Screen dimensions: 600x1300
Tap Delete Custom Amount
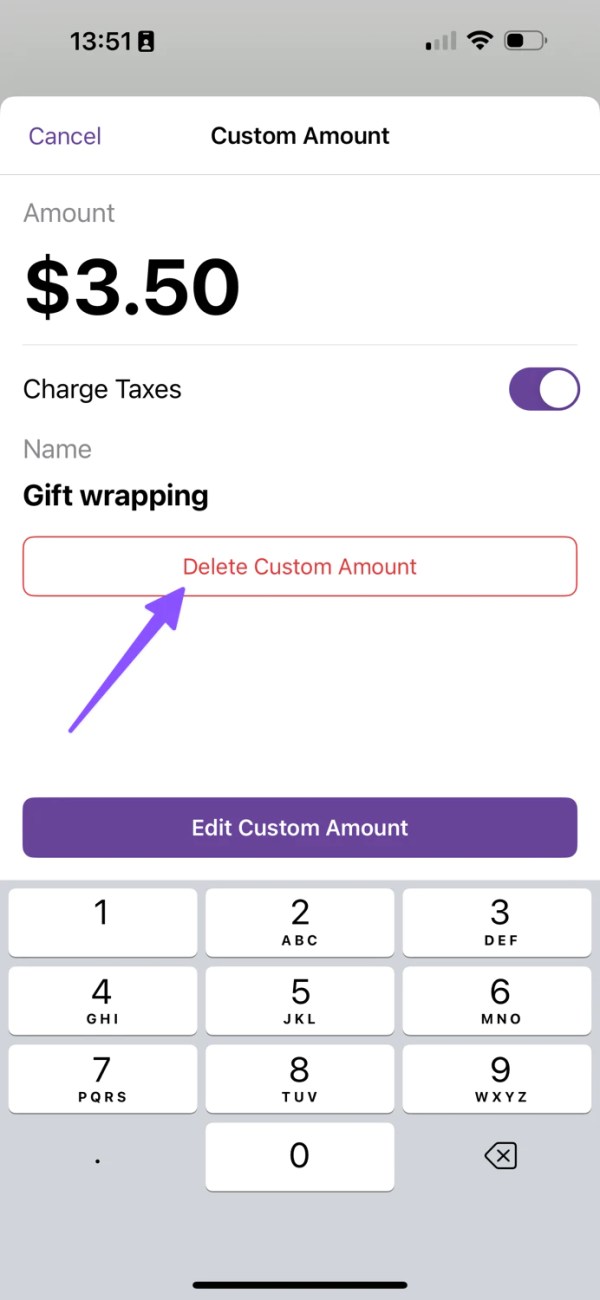point(300,567)
